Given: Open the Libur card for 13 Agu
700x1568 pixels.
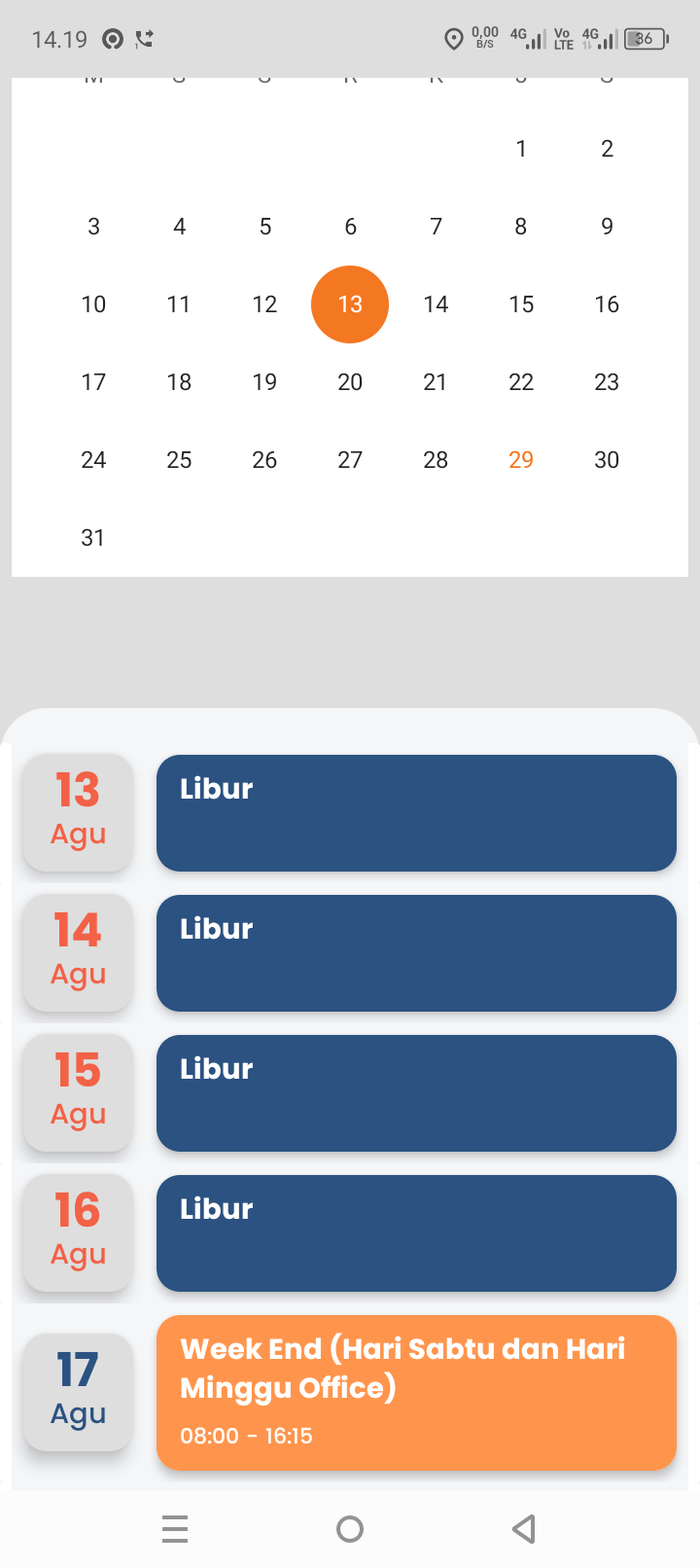Looking at the screenshot, I should coord(416,813).
